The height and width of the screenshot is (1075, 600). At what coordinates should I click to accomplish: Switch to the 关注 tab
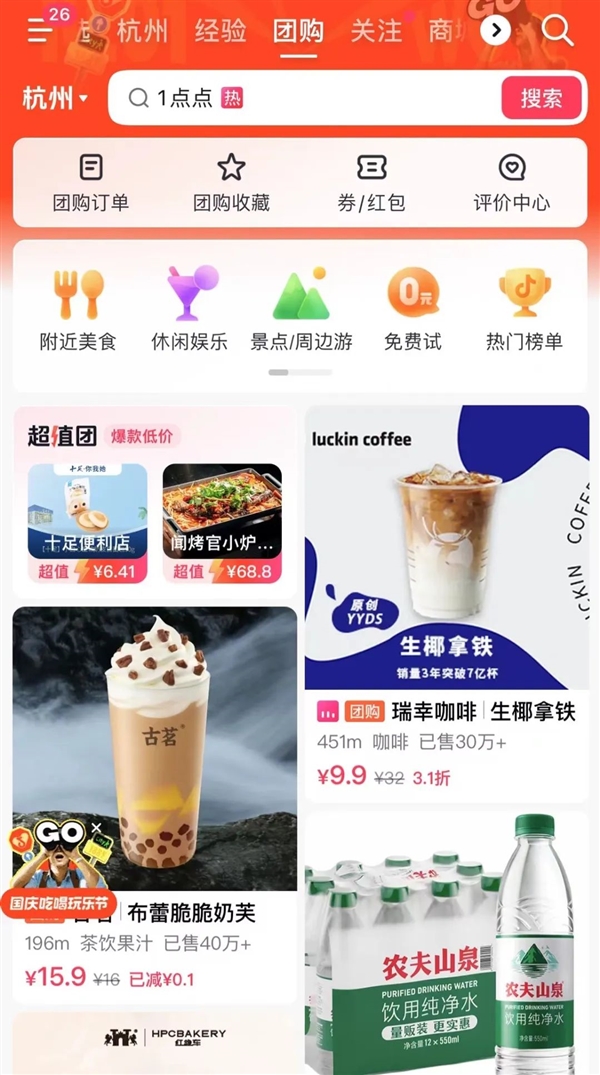pos(376,31)
